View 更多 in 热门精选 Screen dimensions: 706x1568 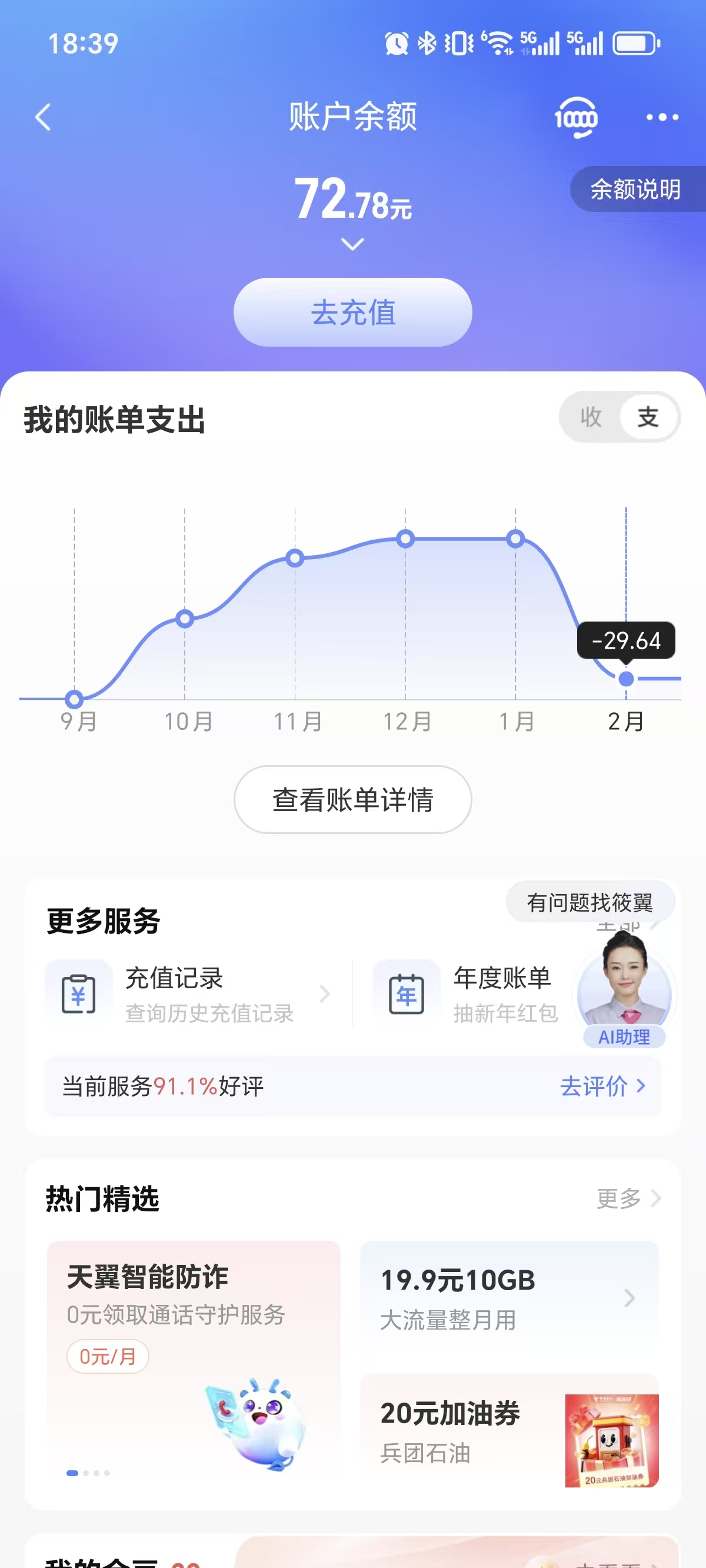coord(628,1198)
